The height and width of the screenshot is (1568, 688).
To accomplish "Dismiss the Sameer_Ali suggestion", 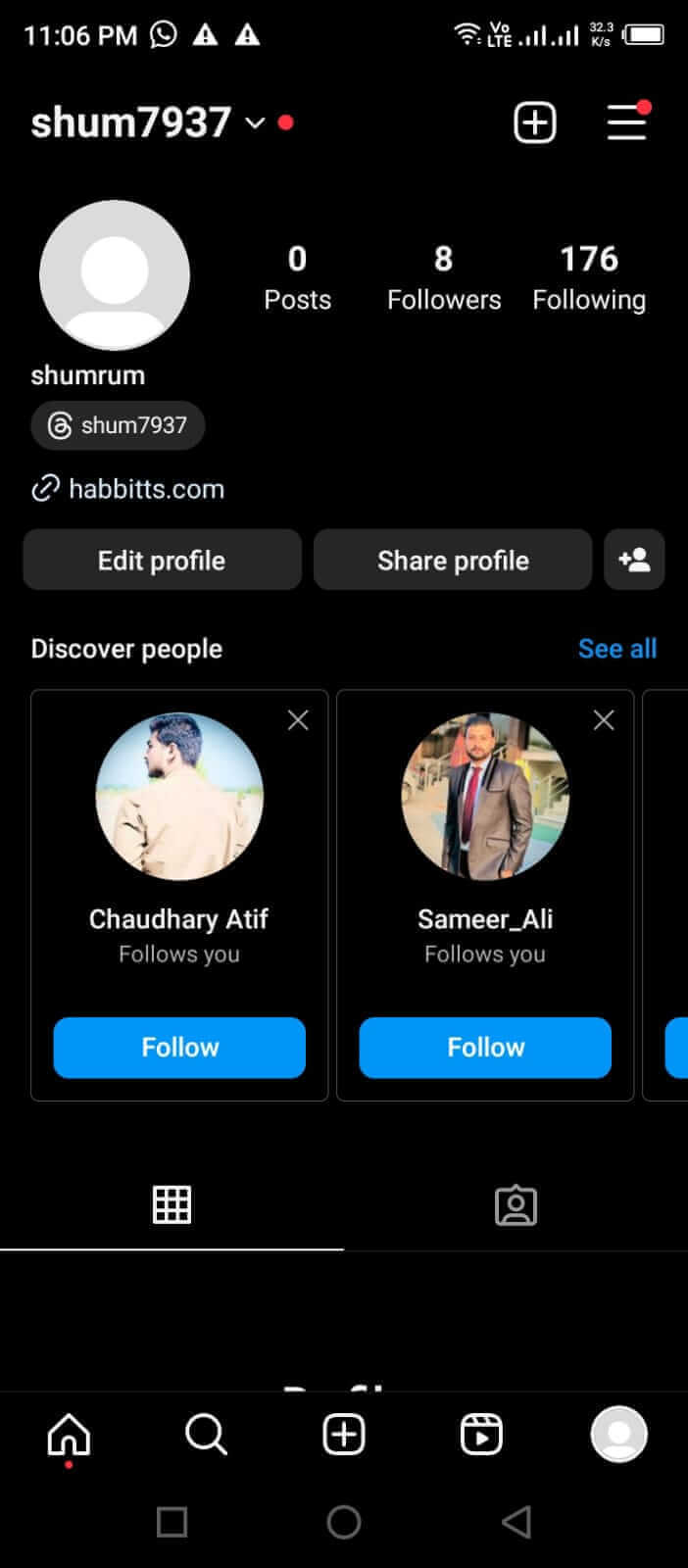I will pos(604,720).
